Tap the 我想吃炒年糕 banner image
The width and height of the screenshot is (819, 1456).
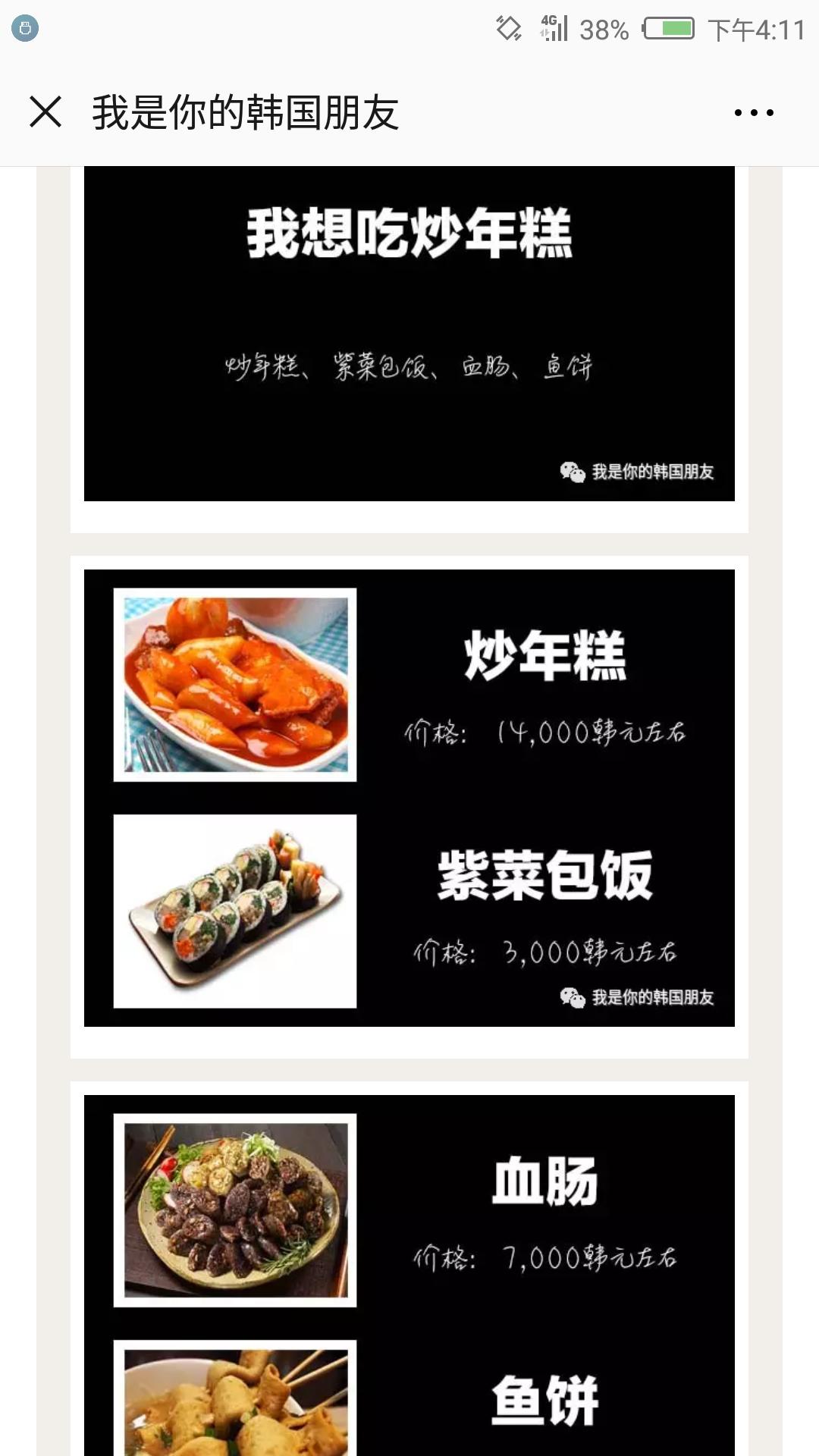click(x=409, y=334)
